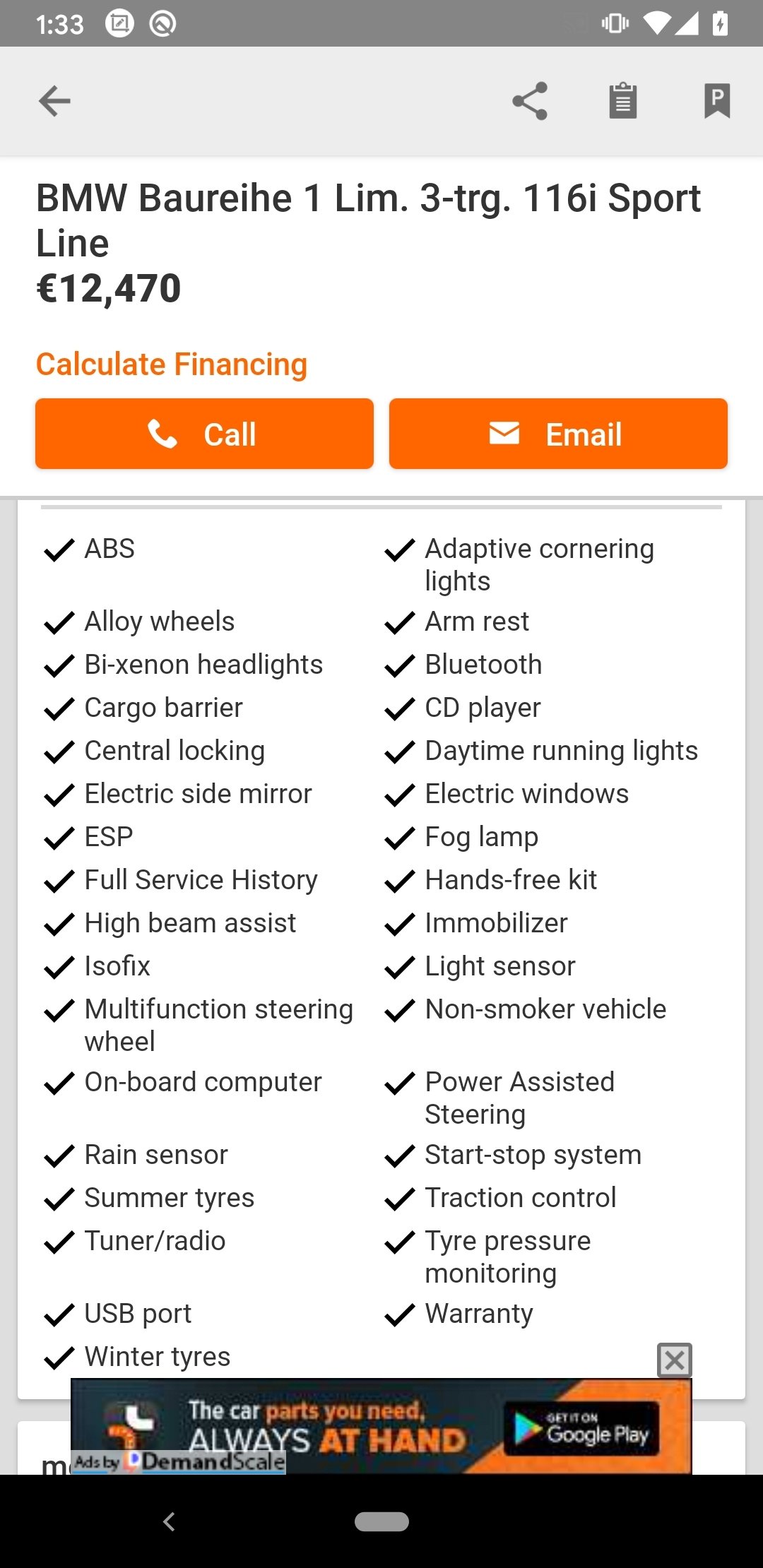This screenshot has width=763, height=1568.
Task: Go back using the top arrow
Action: (54, 101)
